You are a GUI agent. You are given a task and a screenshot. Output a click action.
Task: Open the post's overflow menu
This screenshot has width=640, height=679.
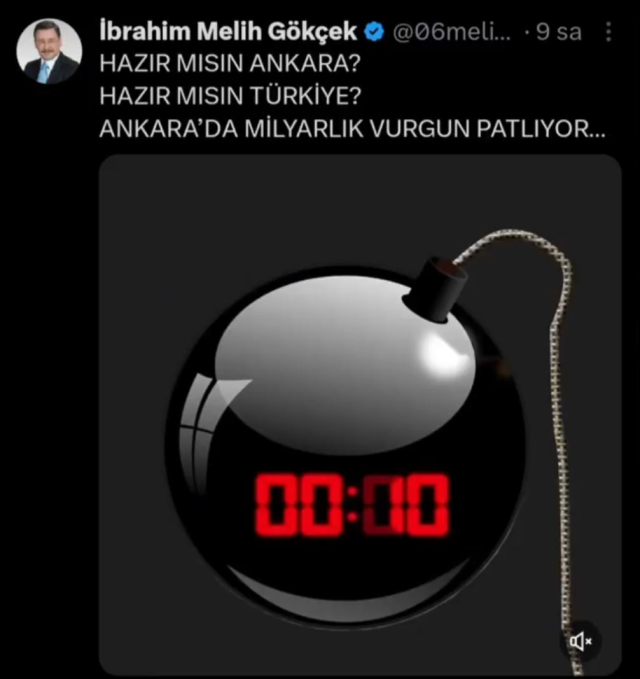(x=609, y=32)
